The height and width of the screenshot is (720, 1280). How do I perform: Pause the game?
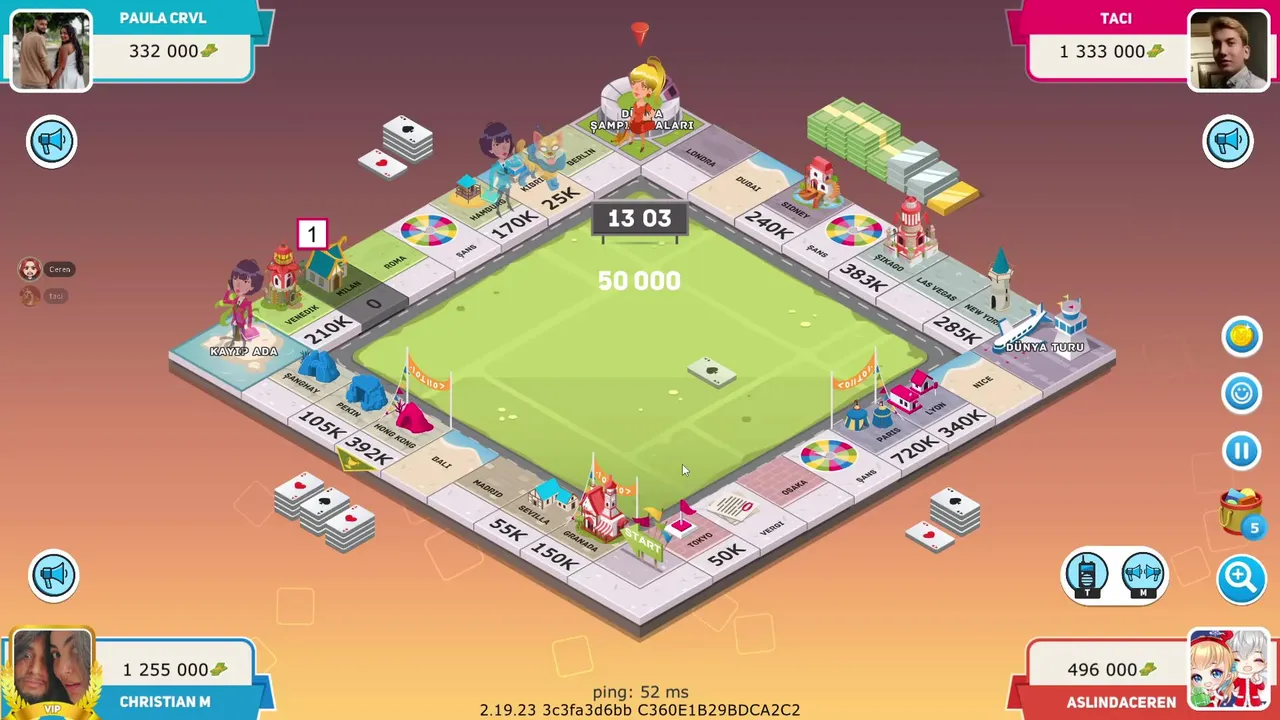pyautogui.click(x=1241, y=451)
